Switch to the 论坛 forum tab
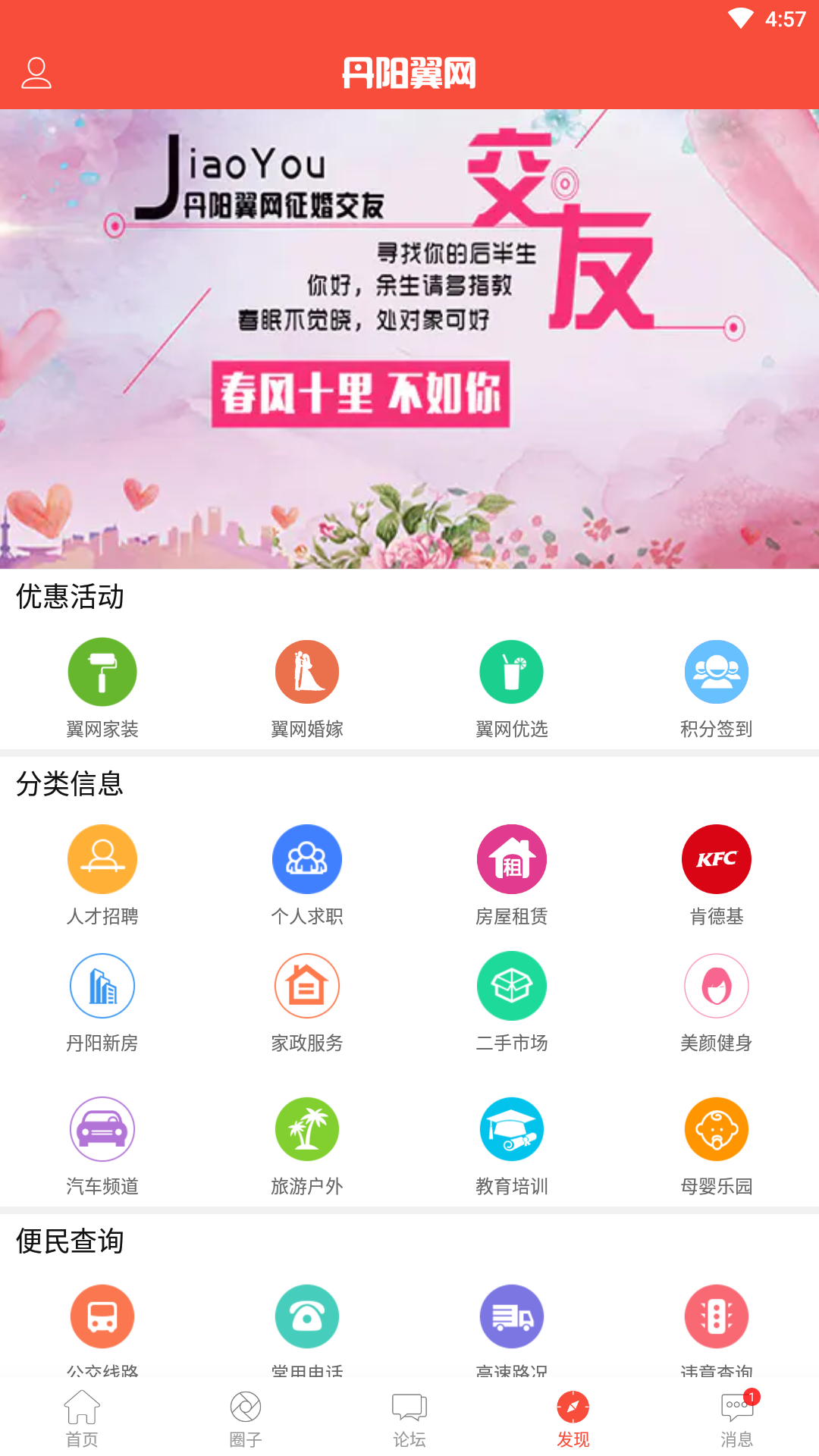Screen dimensions: 819x1456 tap(409, 1418)
